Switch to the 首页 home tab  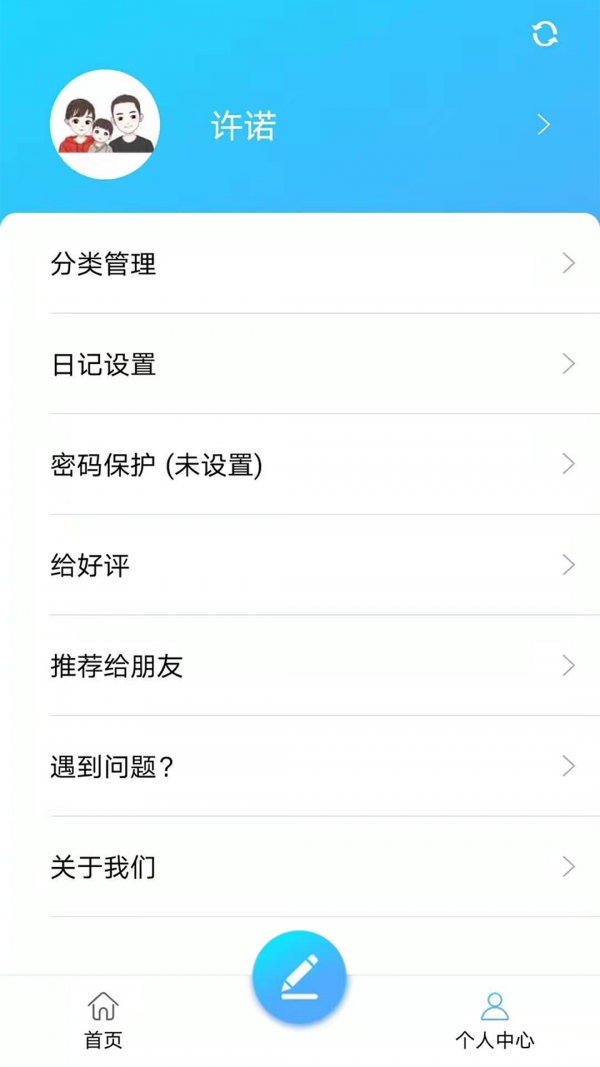[103, 1021]
